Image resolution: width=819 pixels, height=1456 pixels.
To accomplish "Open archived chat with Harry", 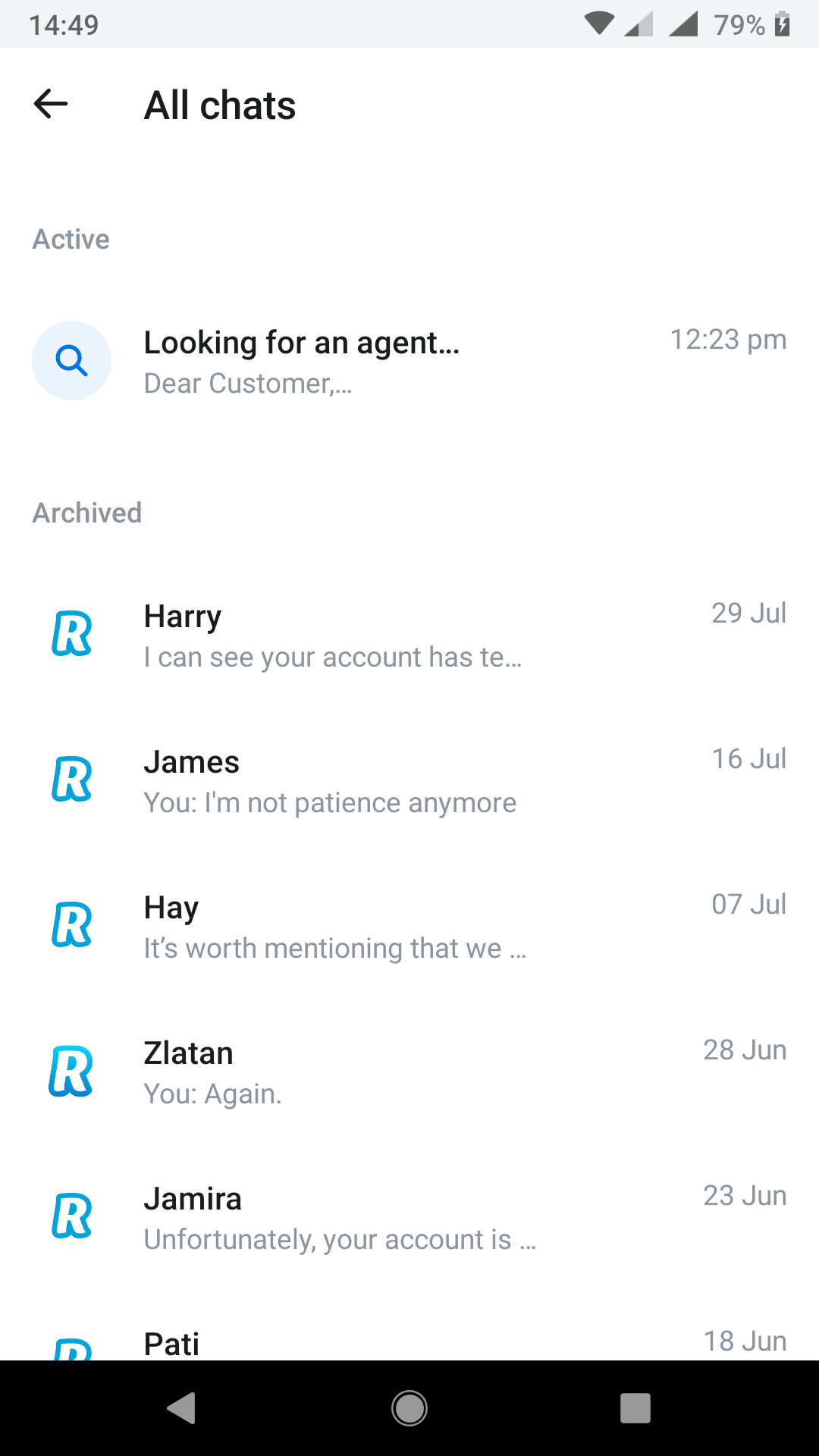I will (409, 635).
